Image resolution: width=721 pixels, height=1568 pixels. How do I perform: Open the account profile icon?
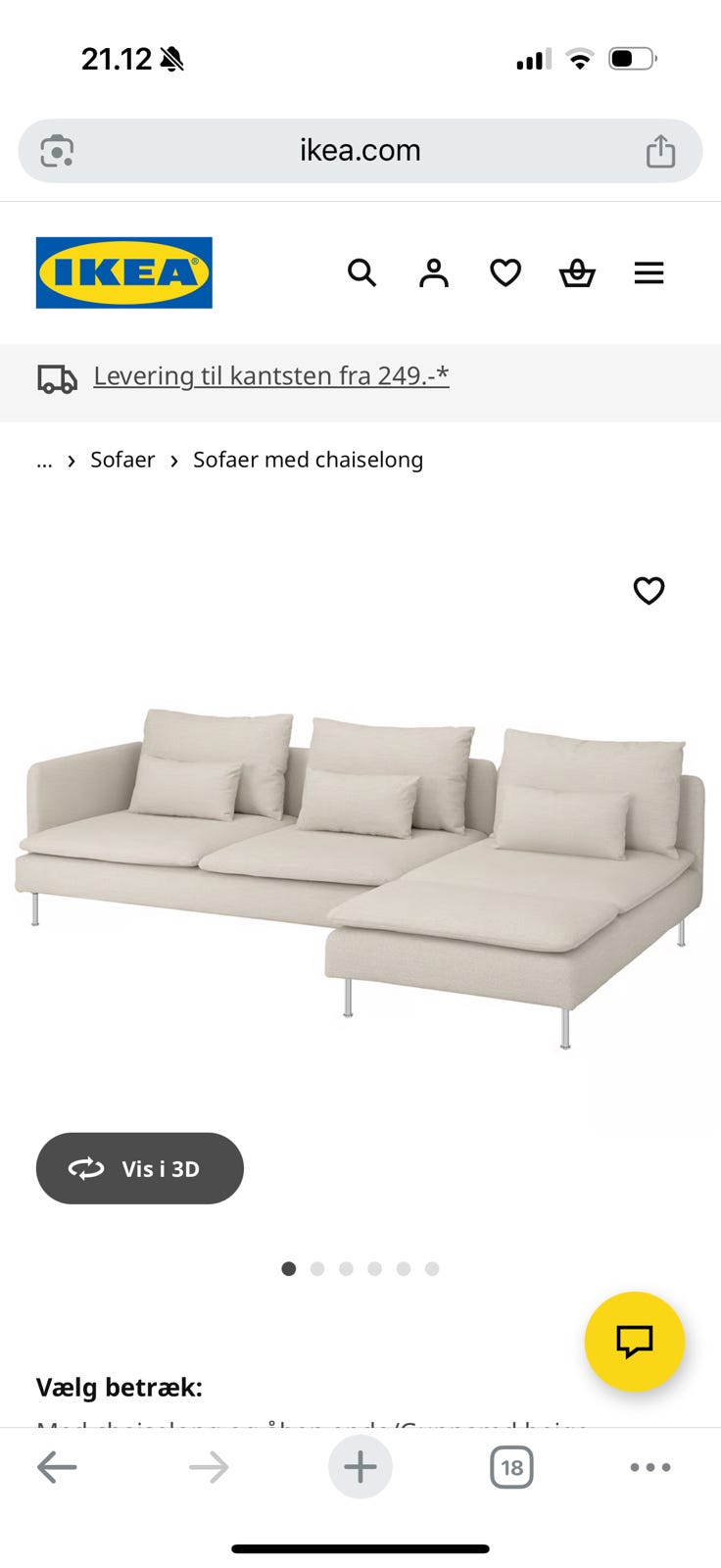(x=433, y=272)
